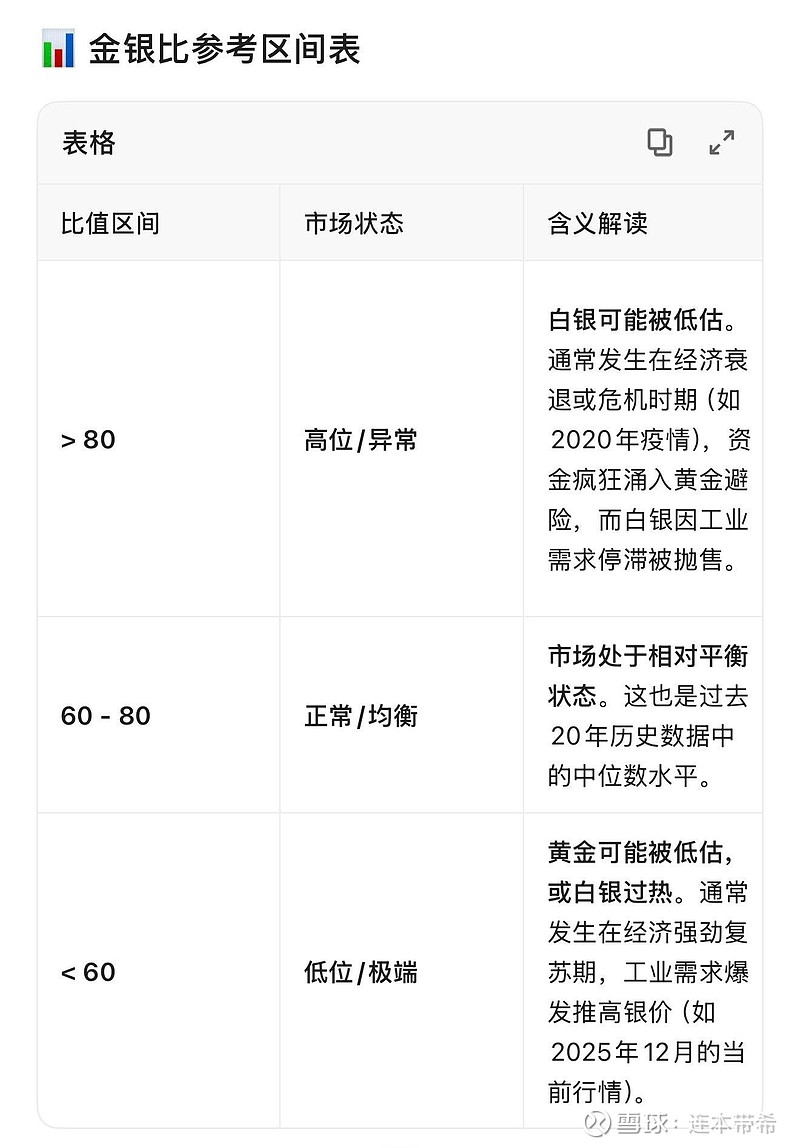Click the duplicate-pages icon on the table card

658,143
